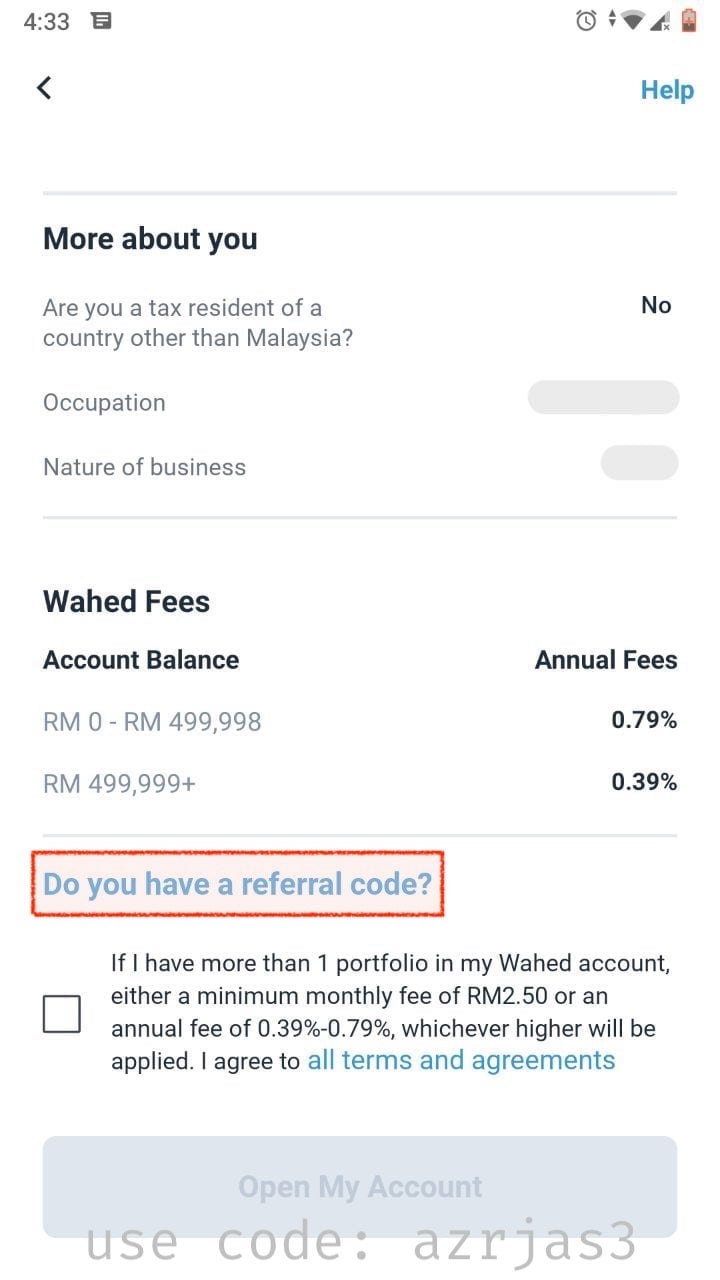This screenshot has height=1280, width=720.
Task: Open the Help link
Action: [x=667, y=90]
